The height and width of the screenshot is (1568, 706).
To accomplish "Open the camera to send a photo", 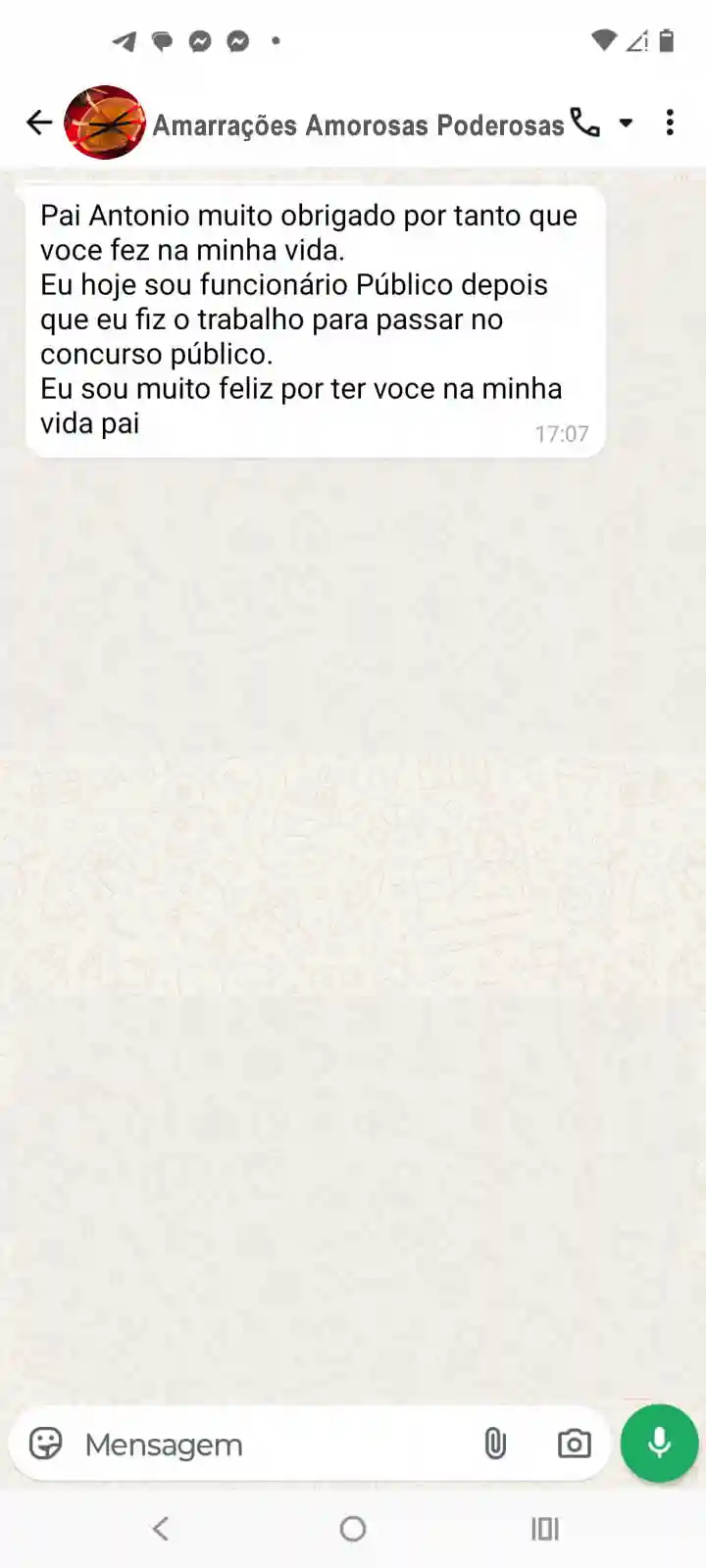I will pos(574,1444).
